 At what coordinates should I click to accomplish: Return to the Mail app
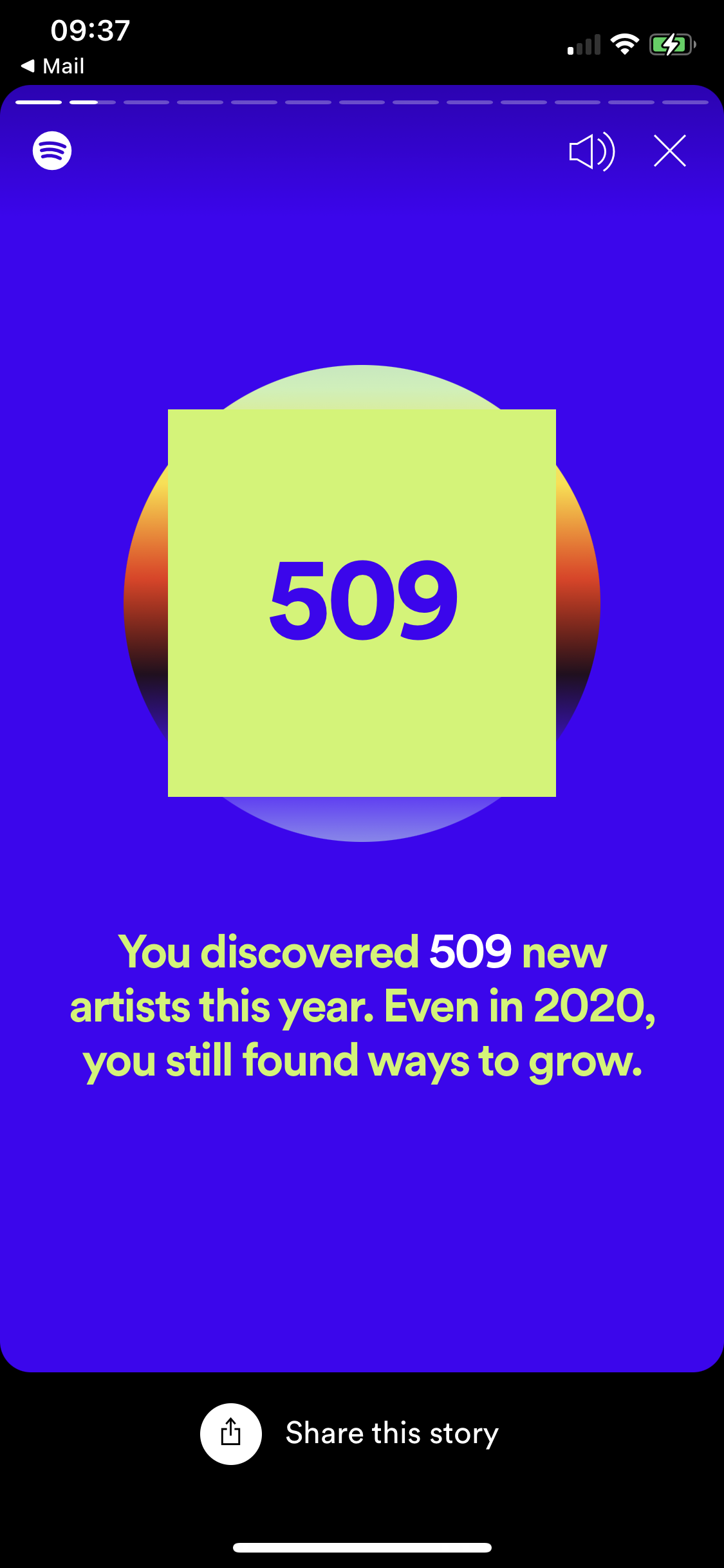point(53,66)
